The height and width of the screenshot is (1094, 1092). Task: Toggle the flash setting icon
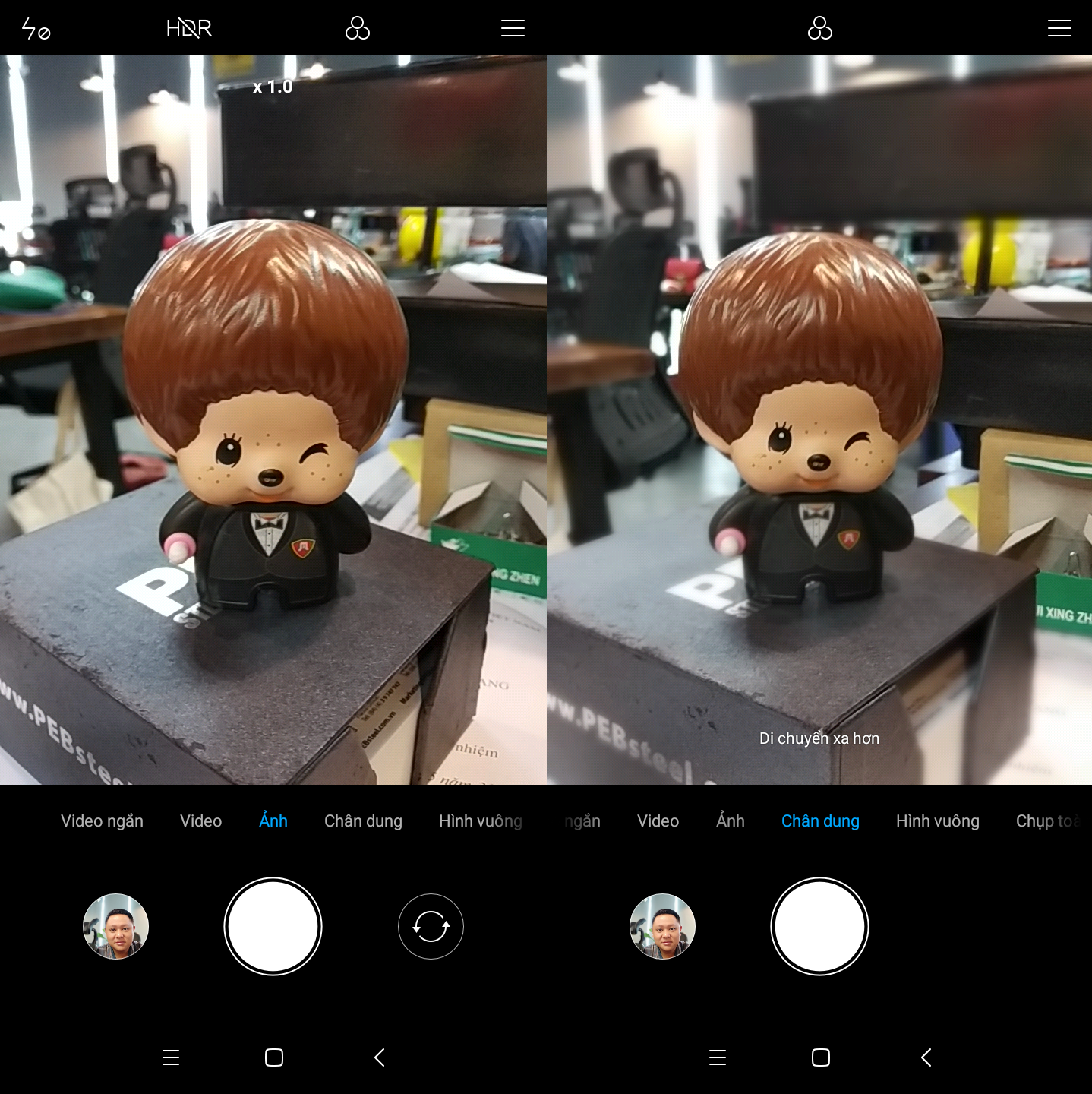coord(36,29)
